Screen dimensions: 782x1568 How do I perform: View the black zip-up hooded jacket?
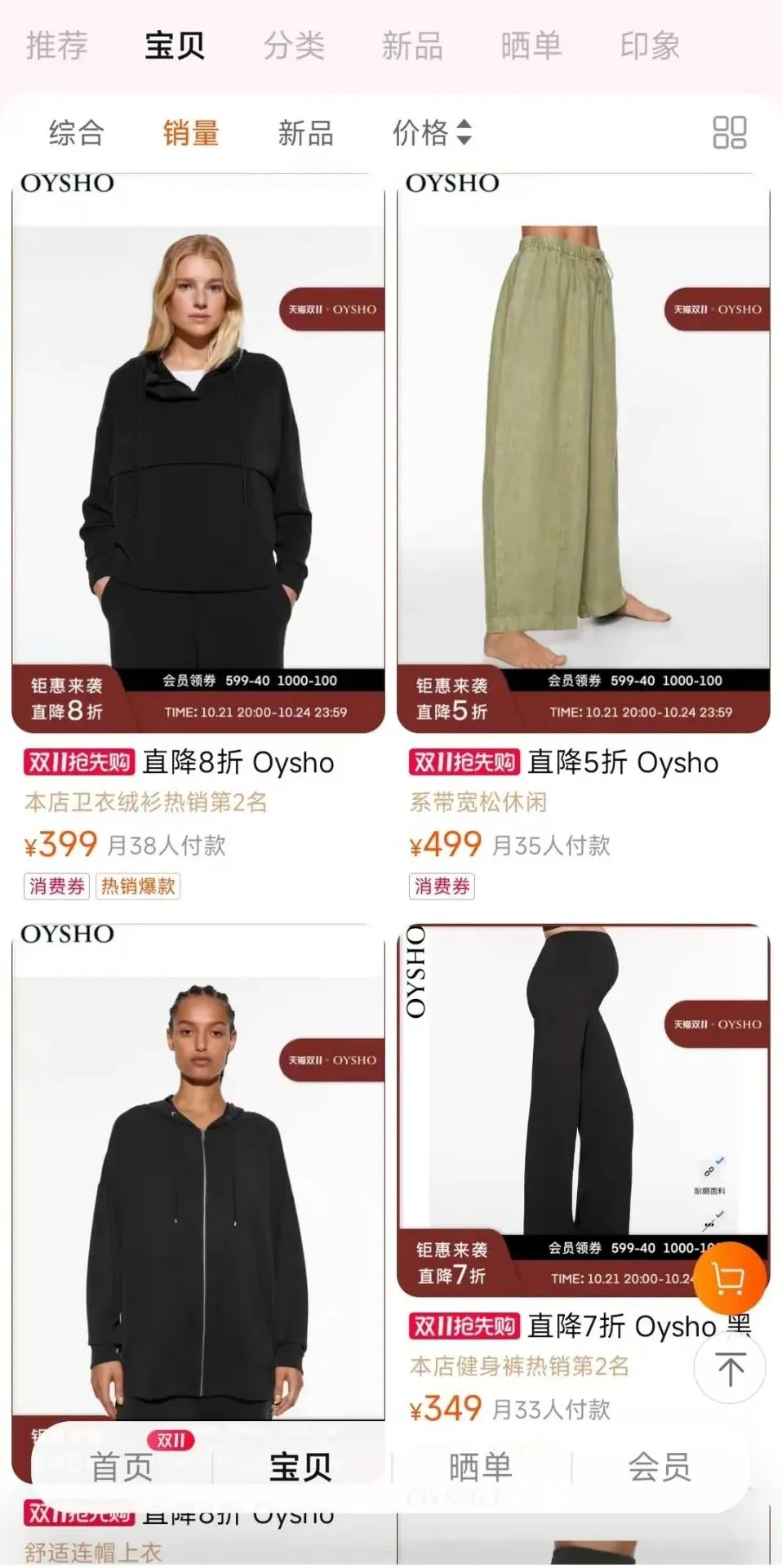pos(198,1184)
